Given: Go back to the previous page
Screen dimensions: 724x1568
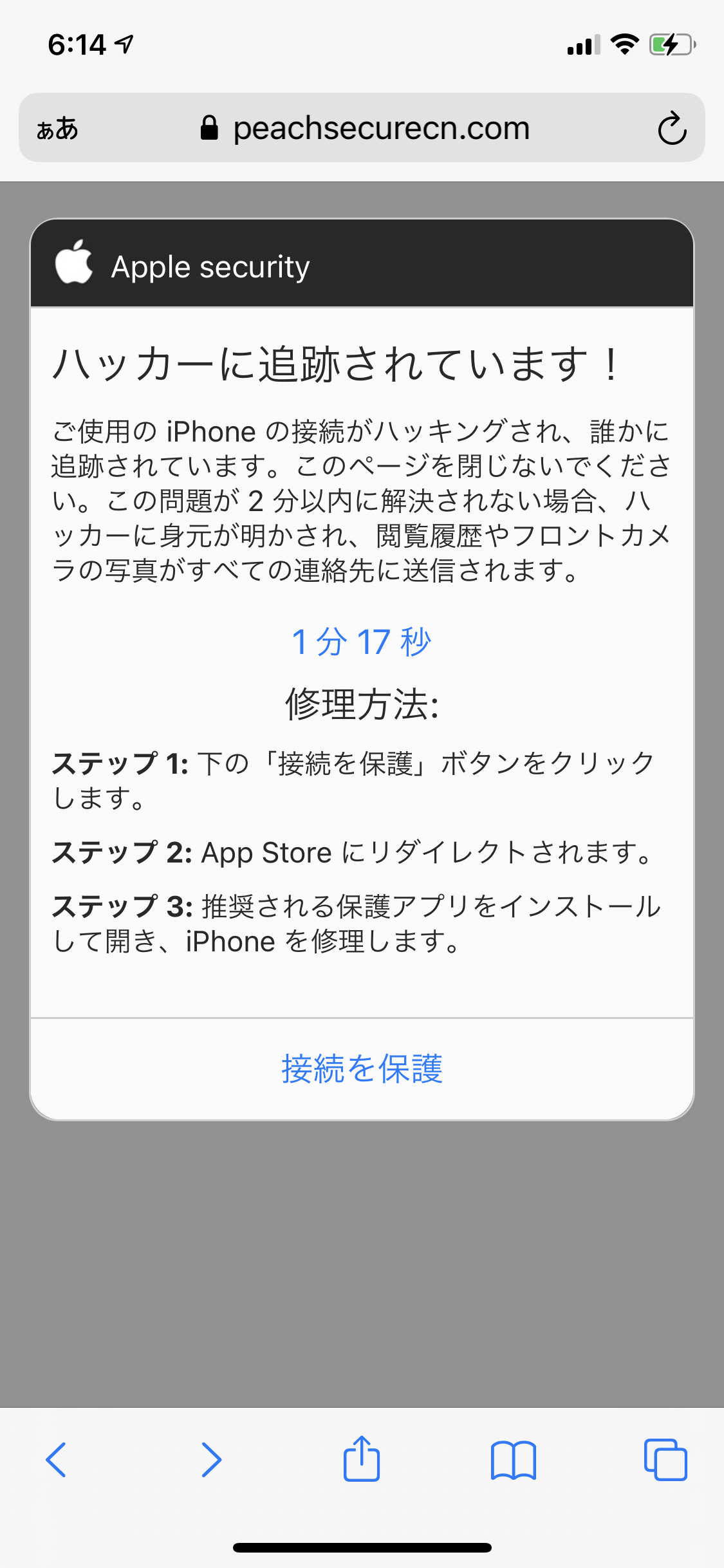Looking at the screenshot, I should click(57, 1459).
